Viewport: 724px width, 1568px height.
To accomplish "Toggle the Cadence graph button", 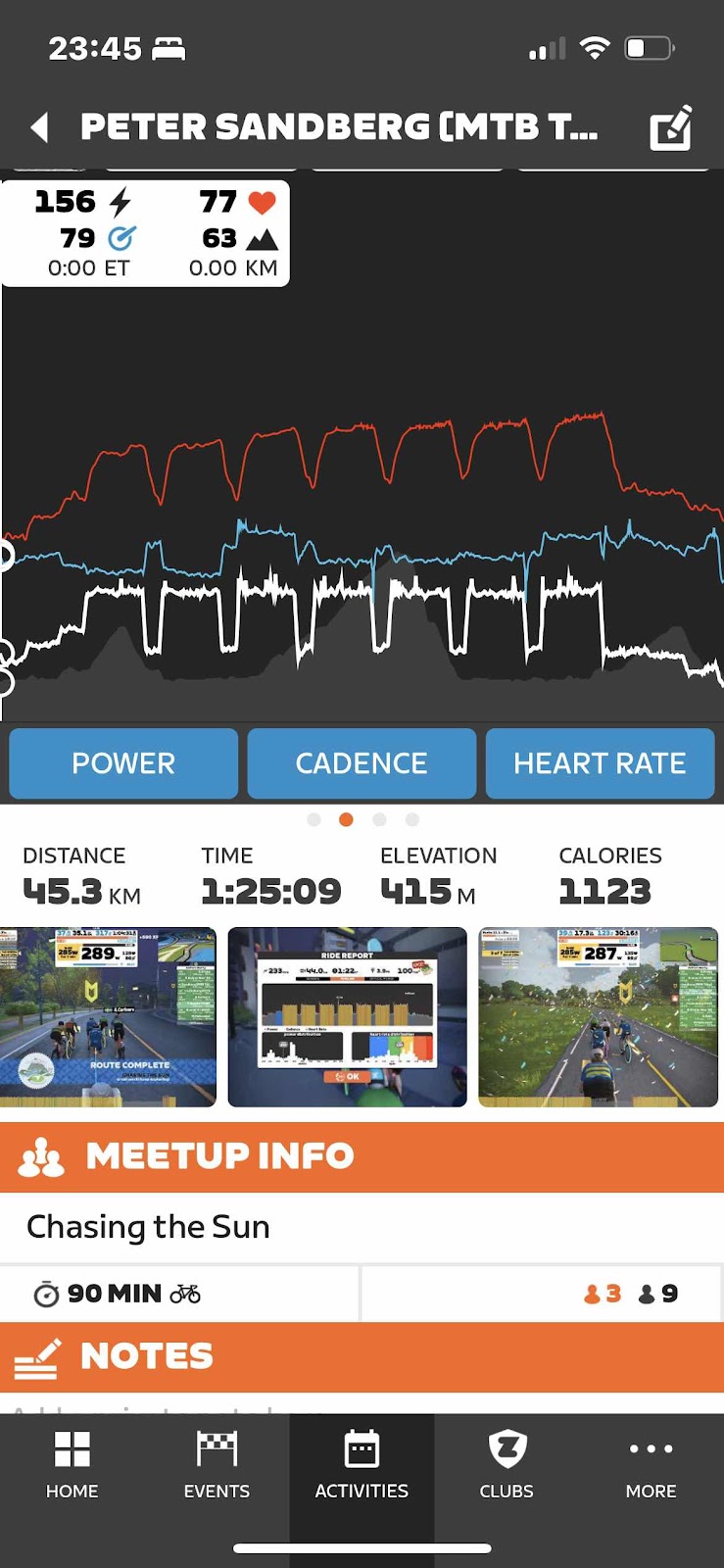I will (362, 763).
